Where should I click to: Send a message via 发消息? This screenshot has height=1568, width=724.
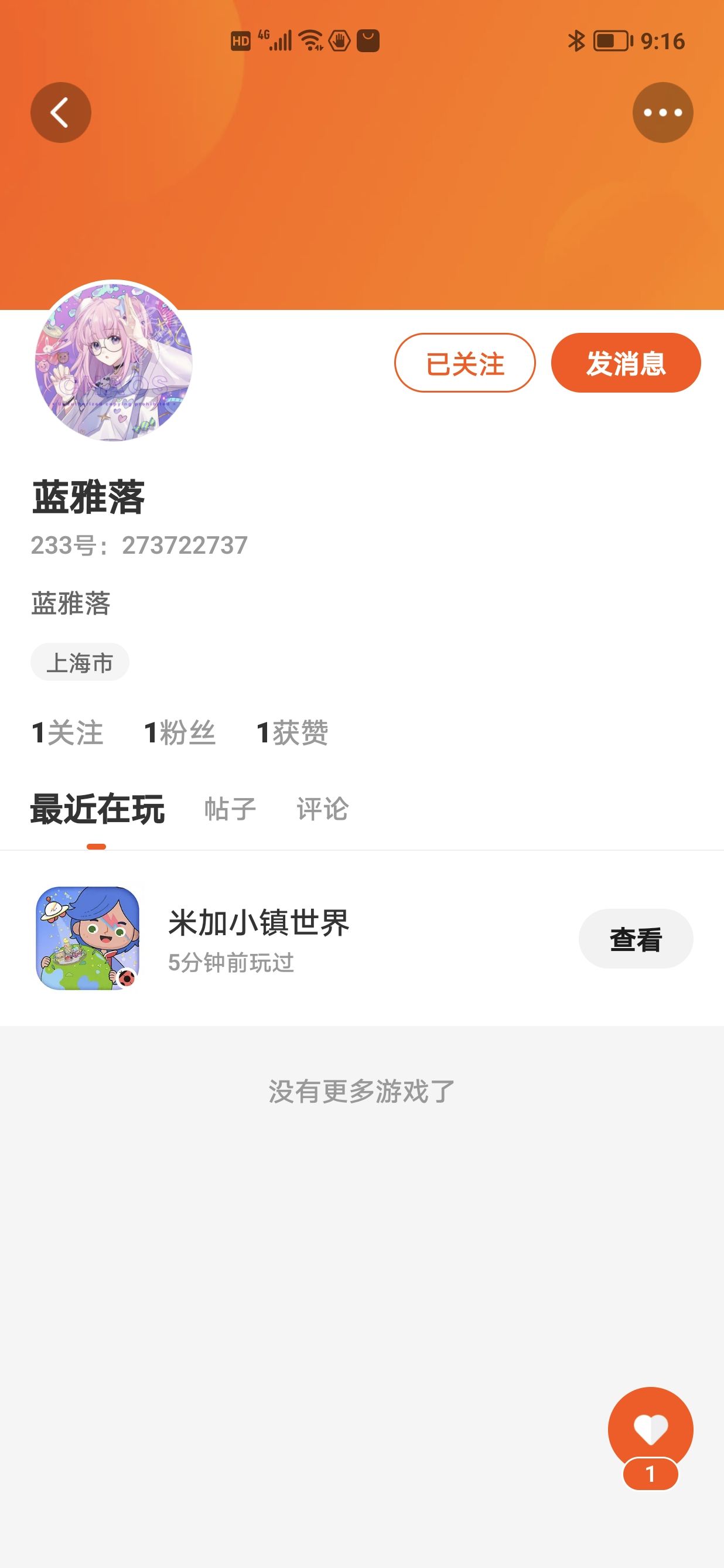[x=626, y=363]
